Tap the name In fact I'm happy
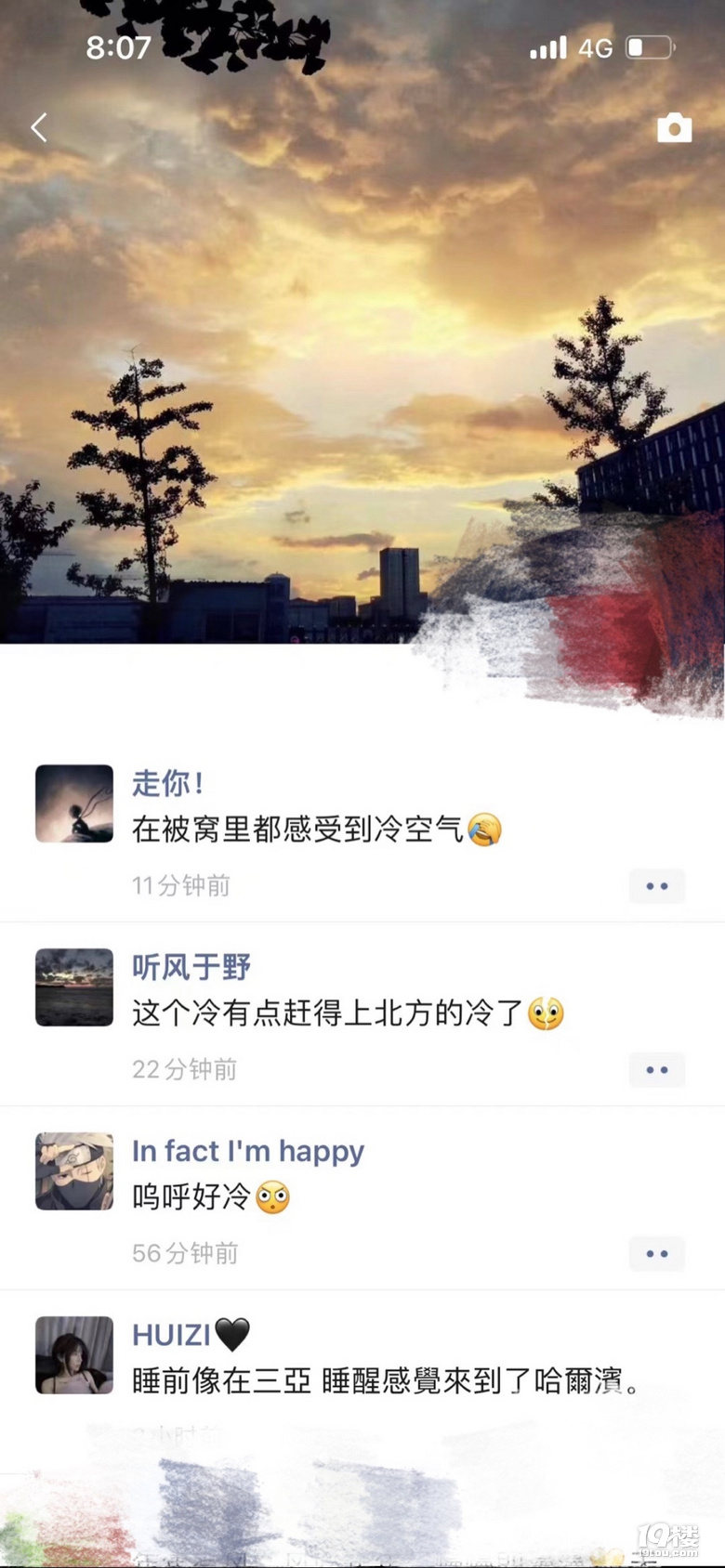 point(247,1151)
